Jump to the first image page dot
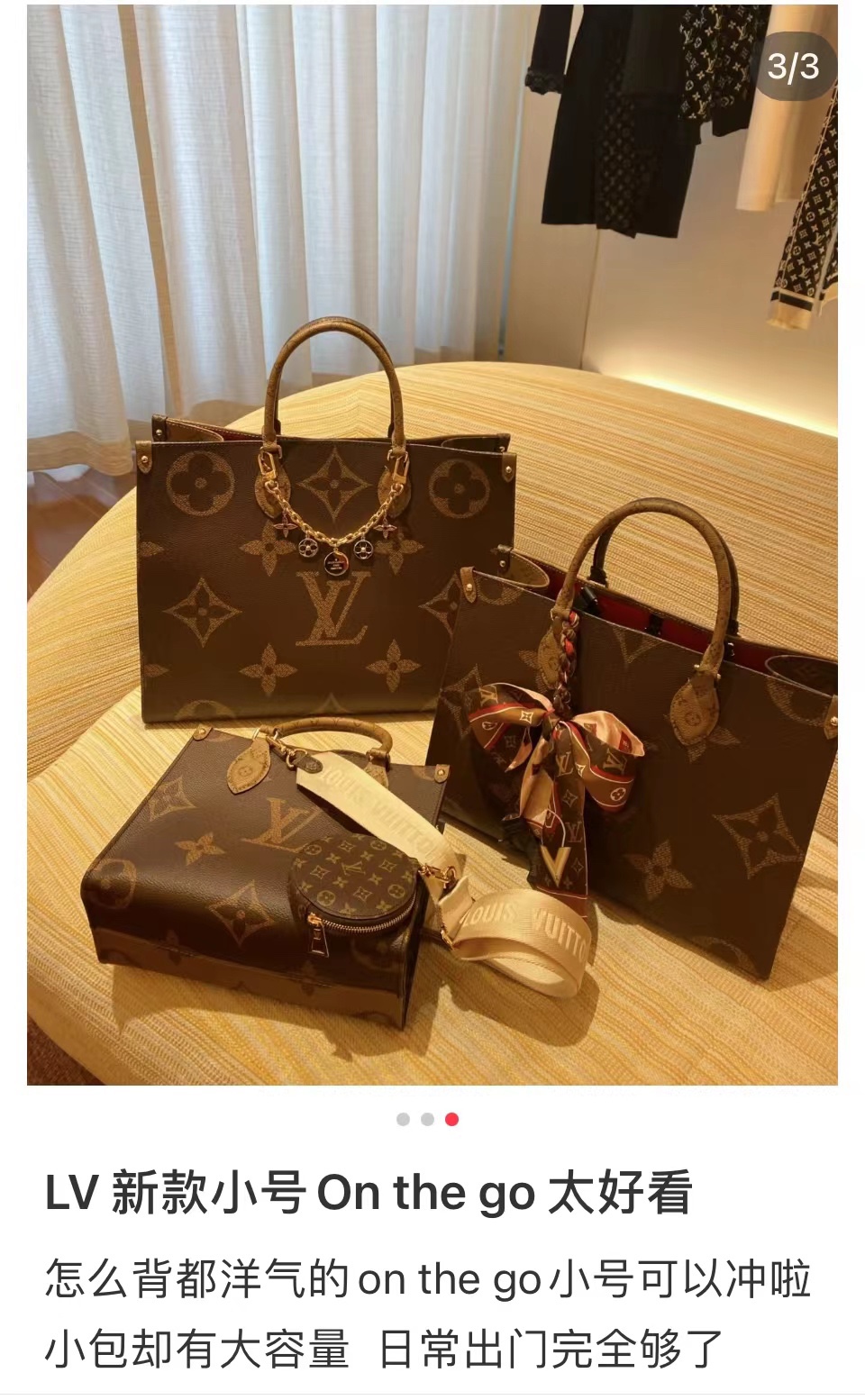 tap(403, 1119)
